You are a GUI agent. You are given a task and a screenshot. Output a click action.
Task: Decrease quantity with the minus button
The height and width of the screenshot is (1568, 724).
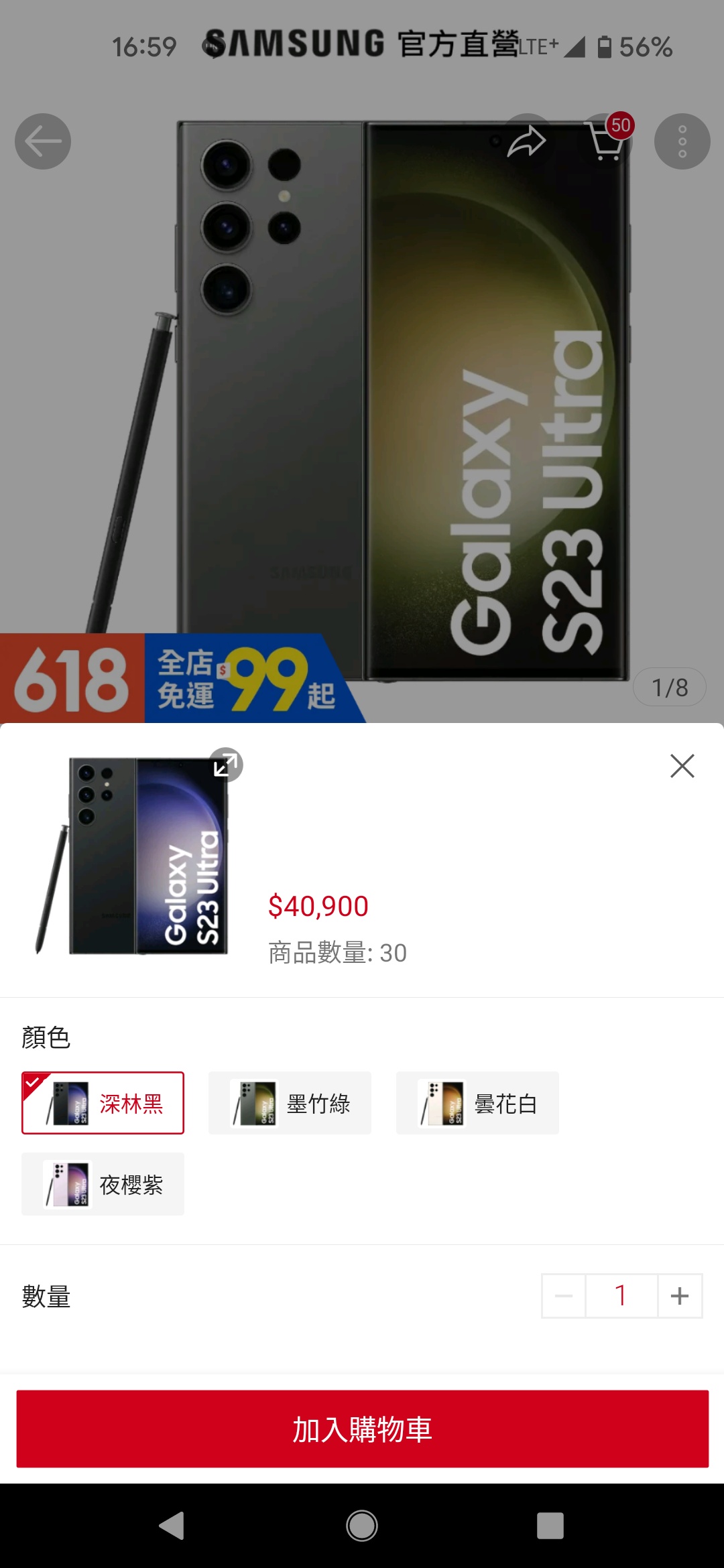(564, 1296)
